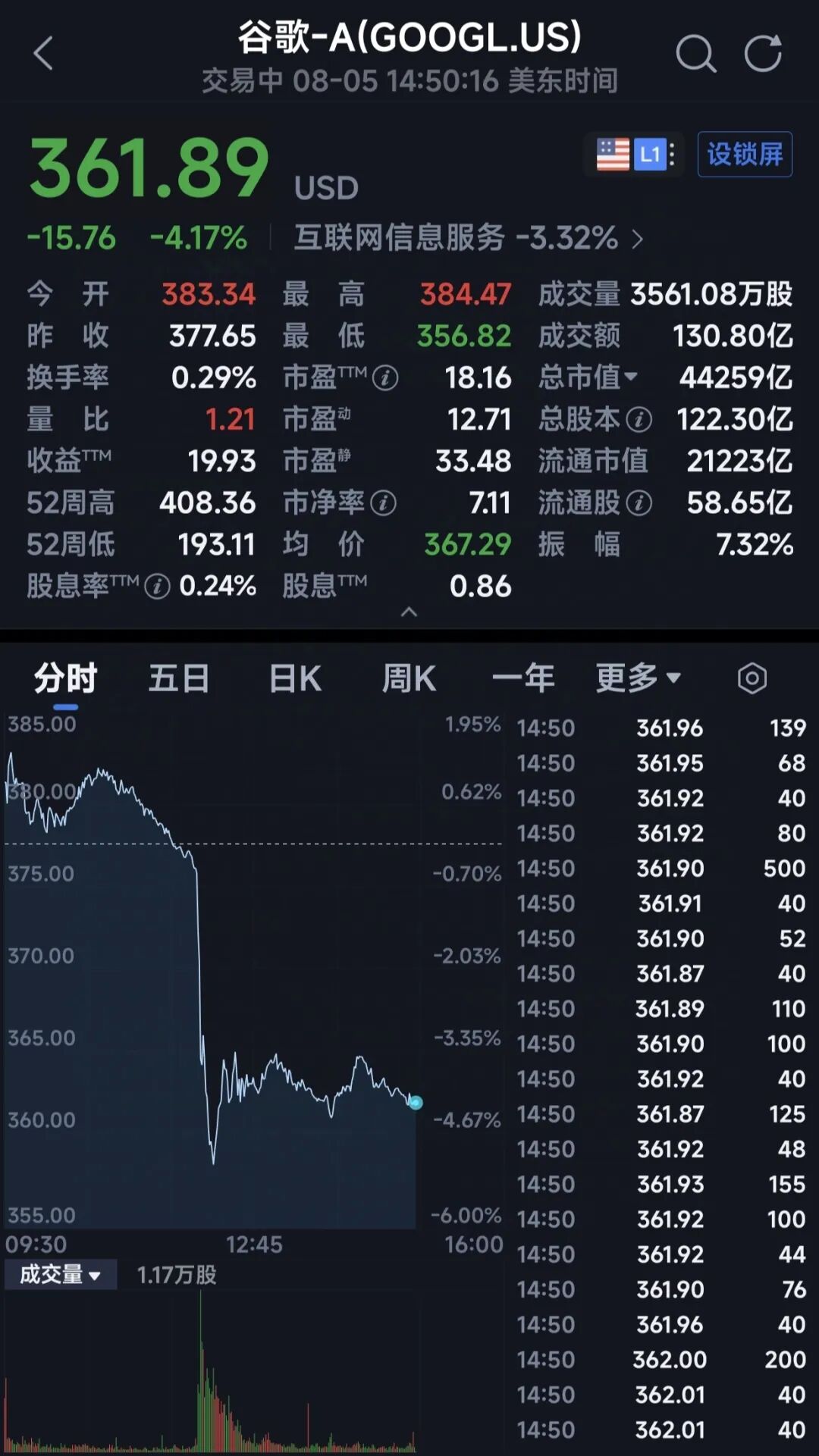819x1456 pixels.
Task: Refresh the quote with the reload icon
Action: pos(763,53)
